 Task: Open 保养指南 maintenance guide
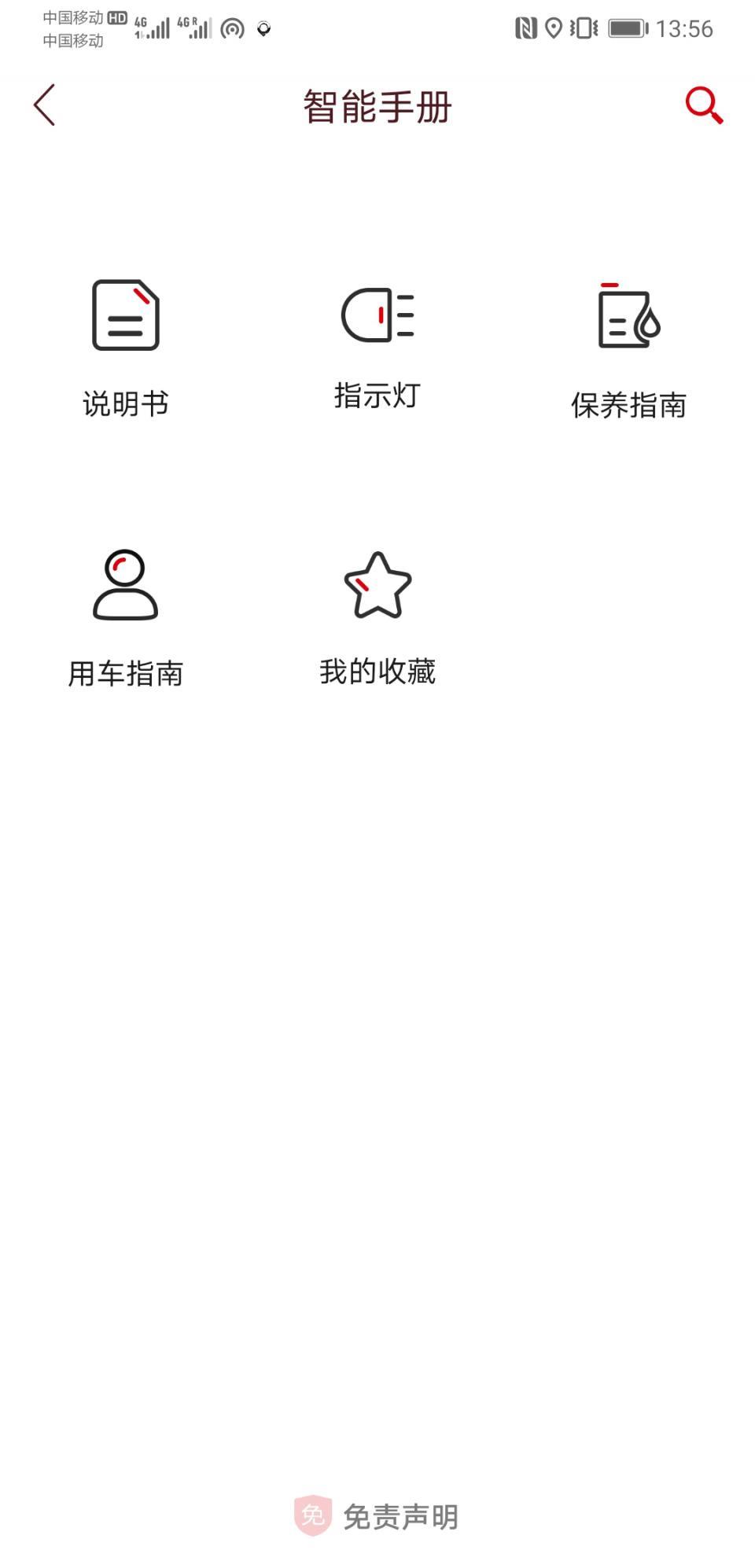click(628, 352)
